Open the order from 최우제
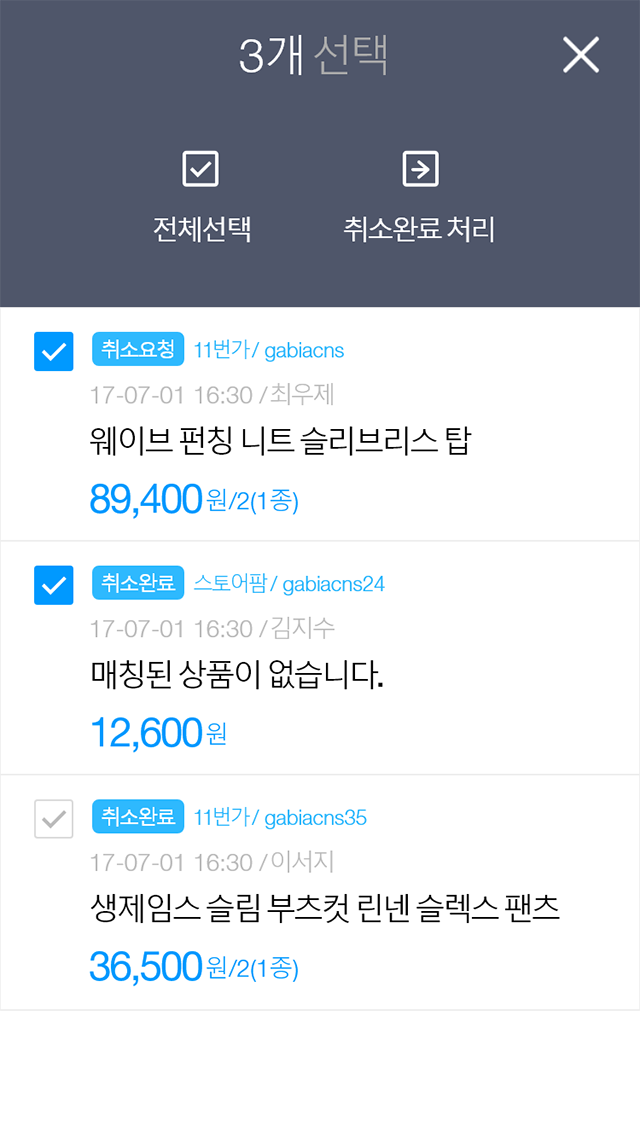The height and width of the screenshot is (1138, 640). 320,425
